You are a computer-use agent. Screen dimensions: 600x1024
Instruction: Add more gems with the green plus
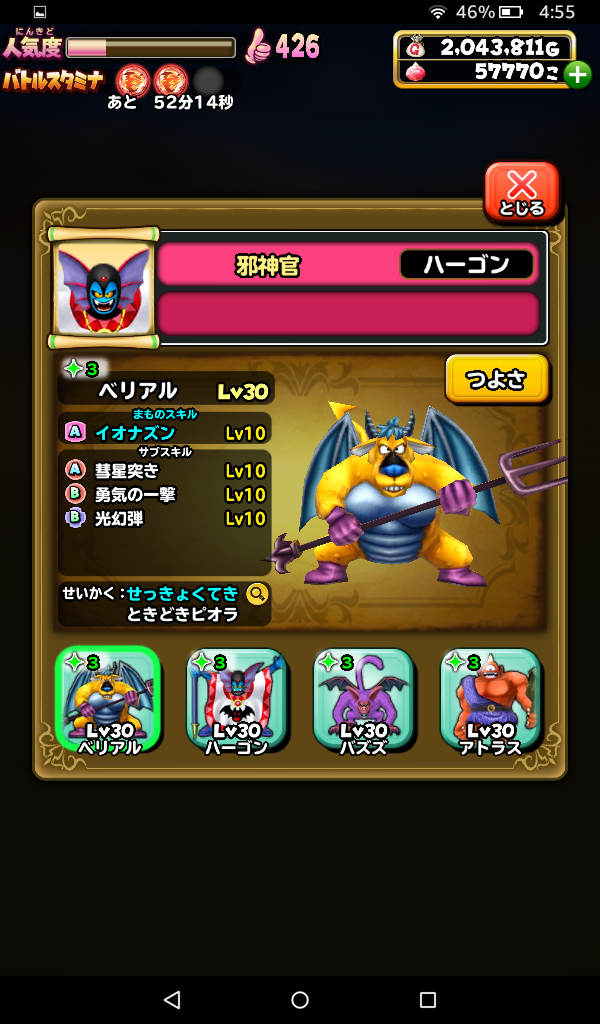577,73
